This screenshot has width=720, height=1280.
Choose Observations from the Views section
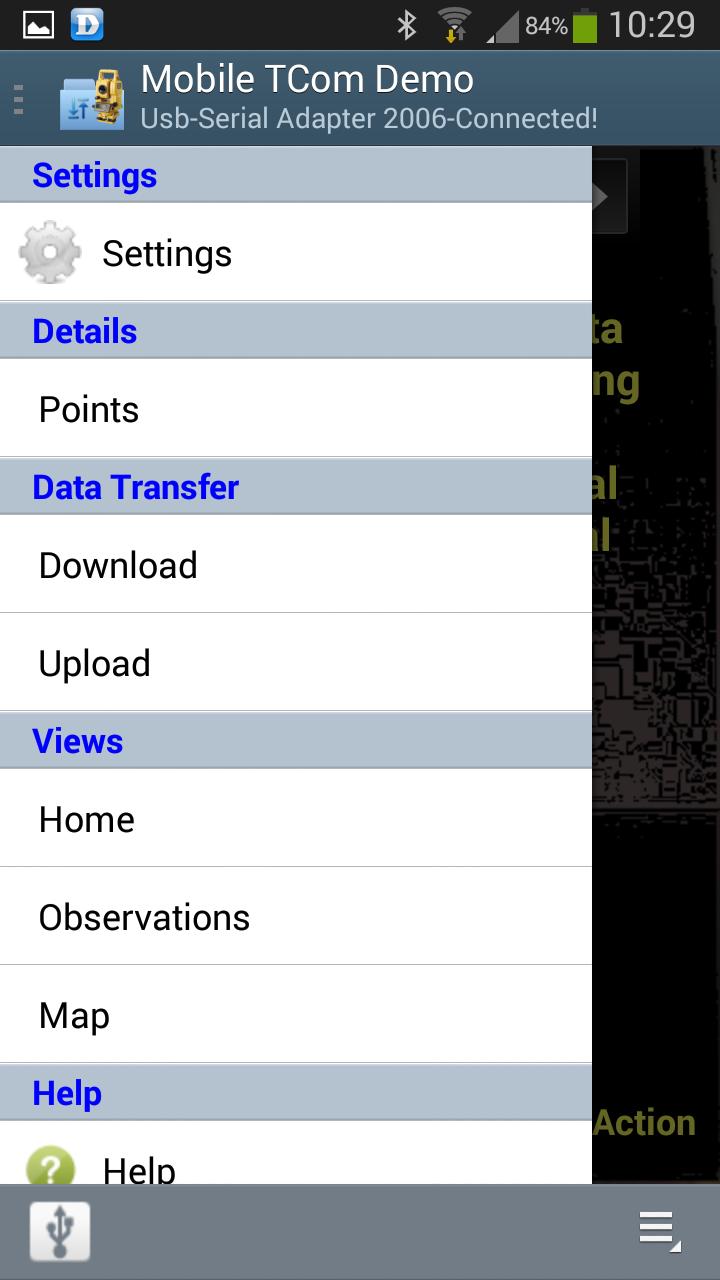[143, 916]
